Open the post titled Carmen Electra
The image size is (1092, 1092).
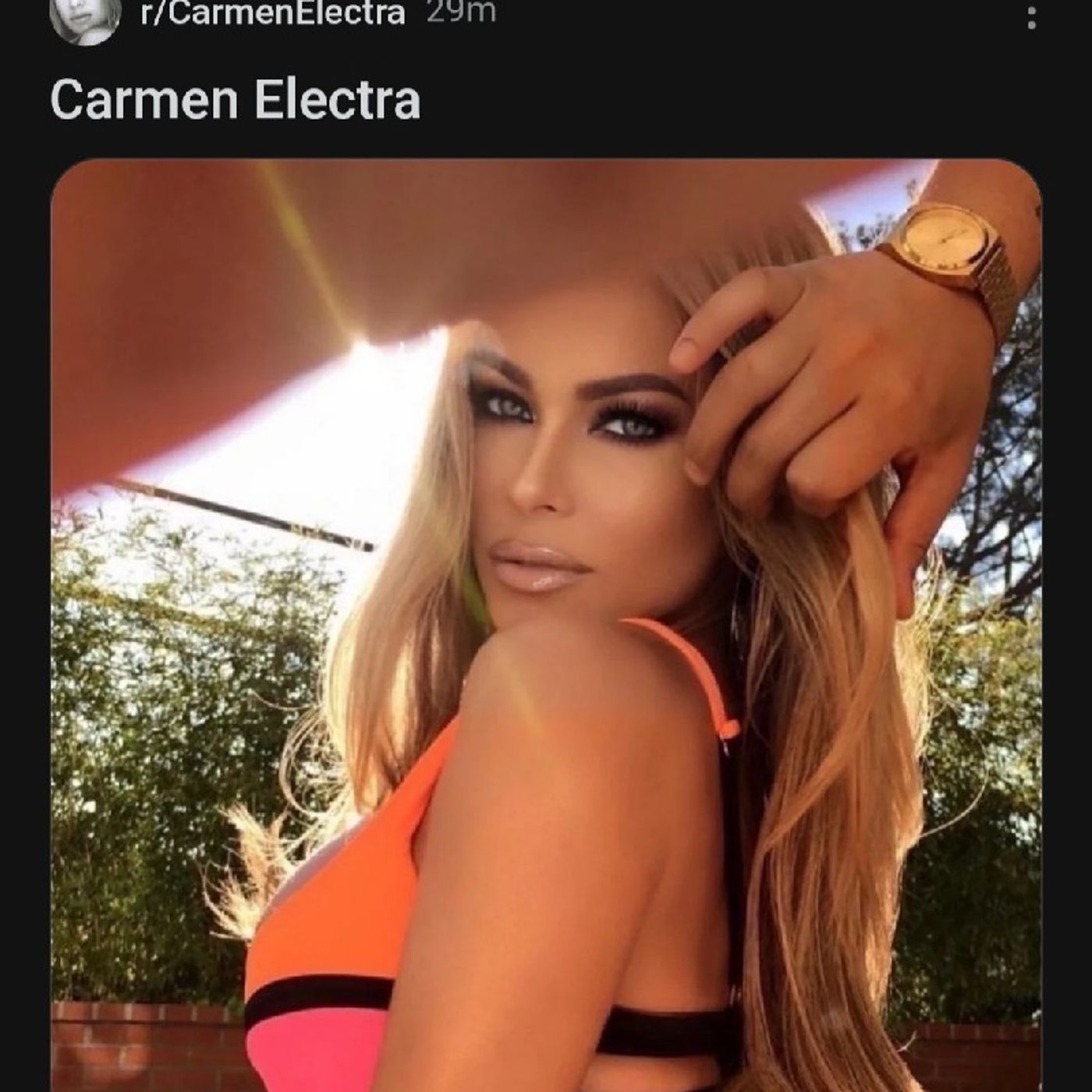point(236,100)
